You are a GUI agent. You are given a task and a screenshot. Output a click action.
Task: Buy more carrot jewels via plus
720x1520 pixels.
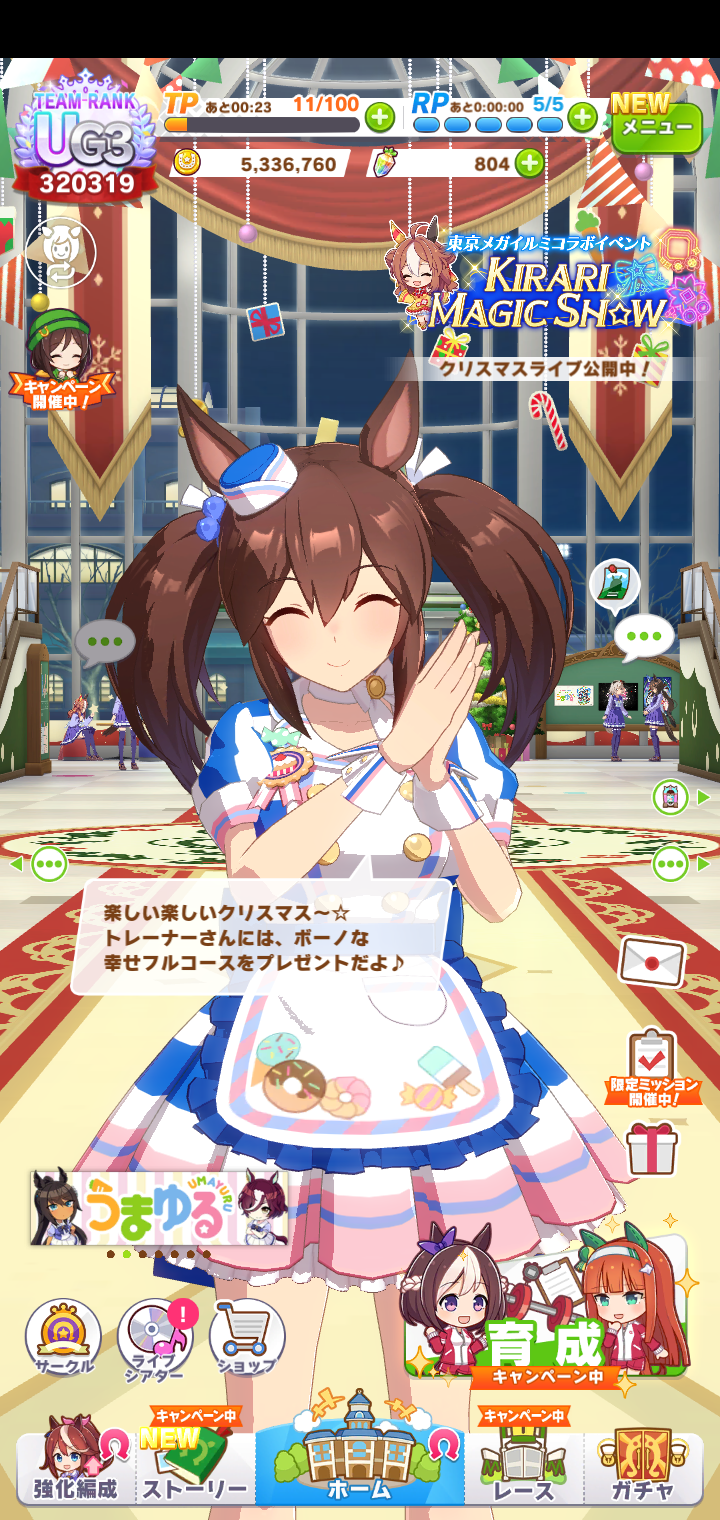529,163
